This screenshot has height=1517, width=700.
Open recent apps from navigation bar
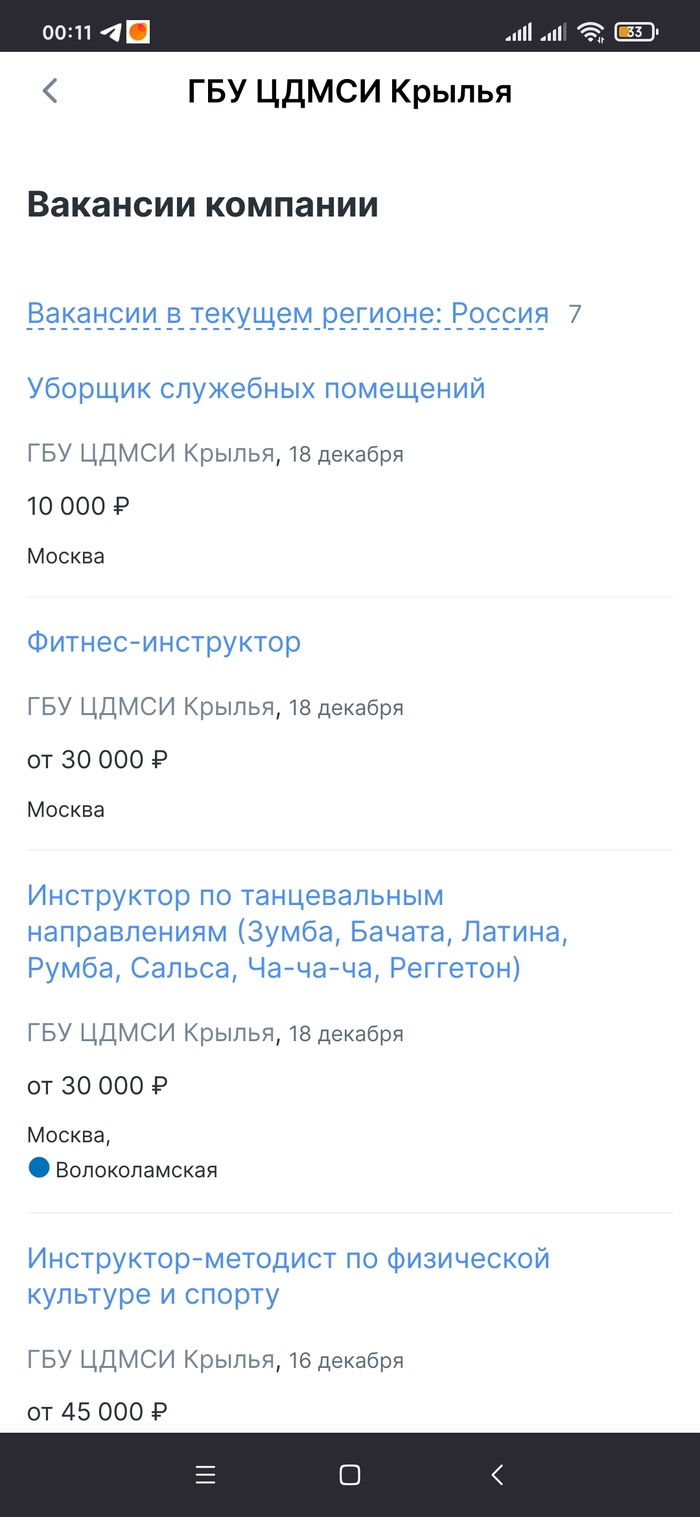pos(205,1474)
